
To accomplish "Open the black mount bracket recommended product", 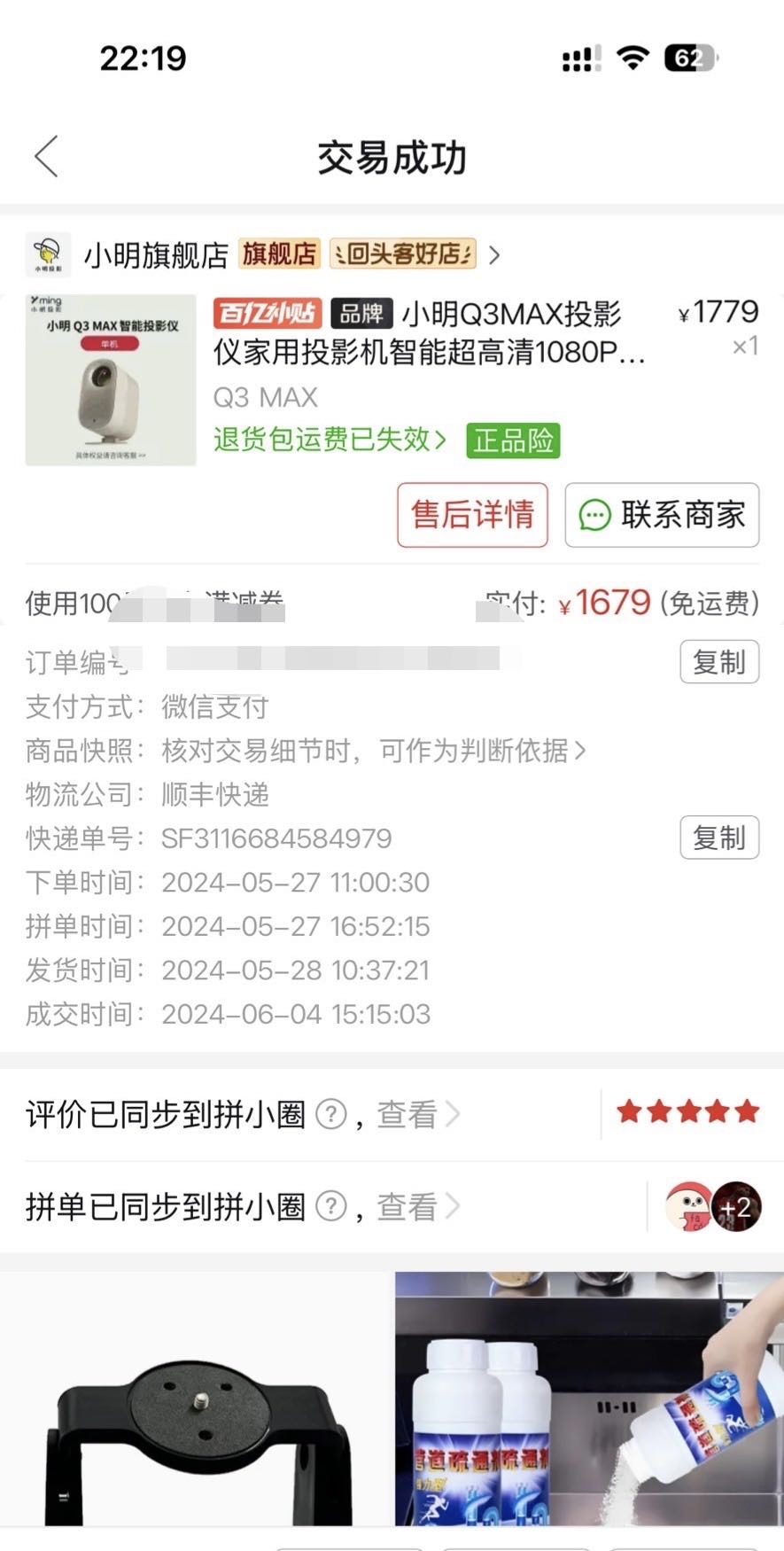I will click(197, 1409).
